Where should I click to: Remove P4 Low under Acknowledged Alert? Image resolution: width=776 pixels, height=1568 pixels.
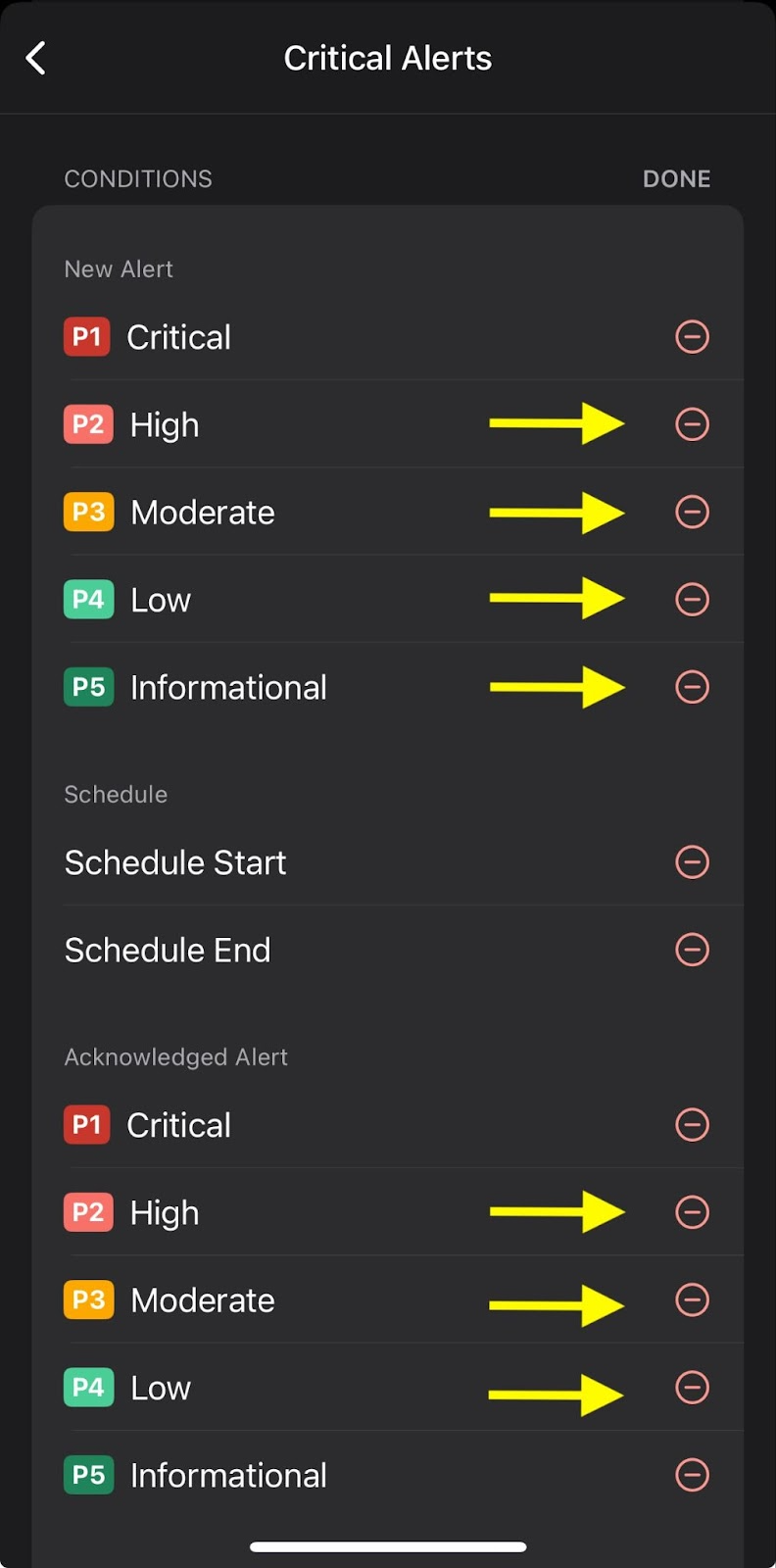click(692, 1388)
